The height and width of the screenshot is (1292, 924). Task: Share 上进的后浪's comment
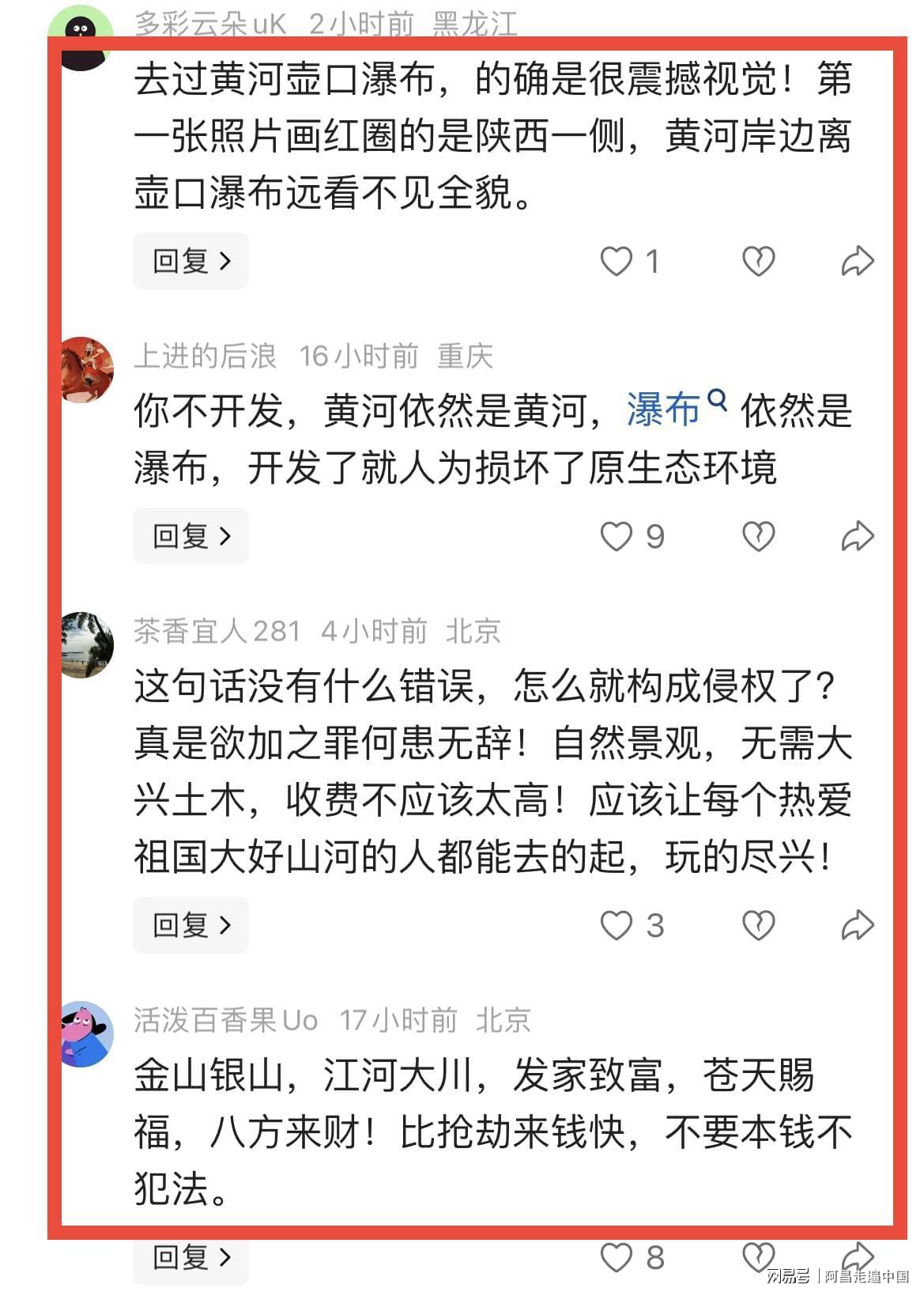(x=857, y=536)
